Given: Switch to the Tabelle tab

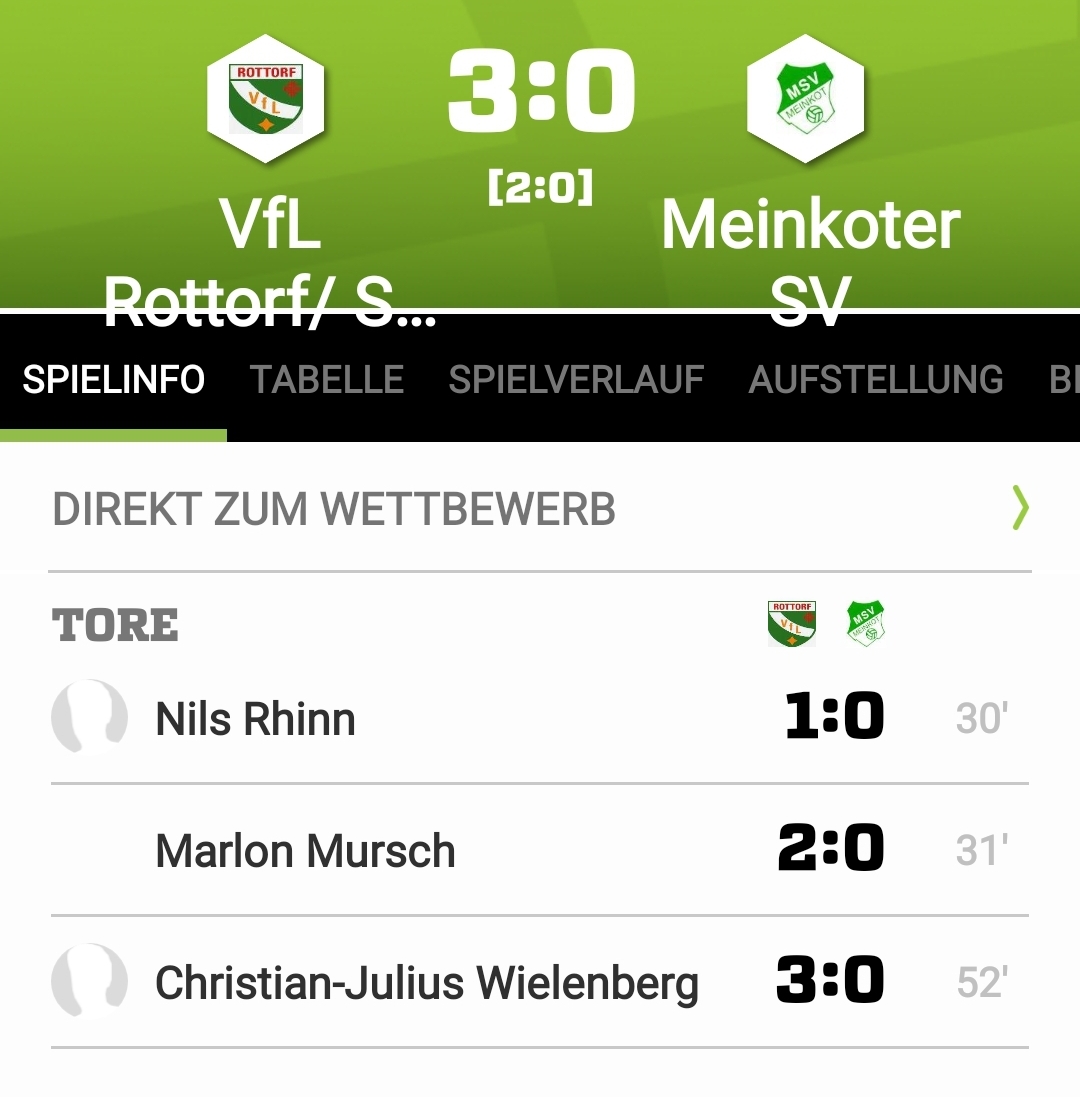Looking at the screenshot, I should click(x=326, y=380).
